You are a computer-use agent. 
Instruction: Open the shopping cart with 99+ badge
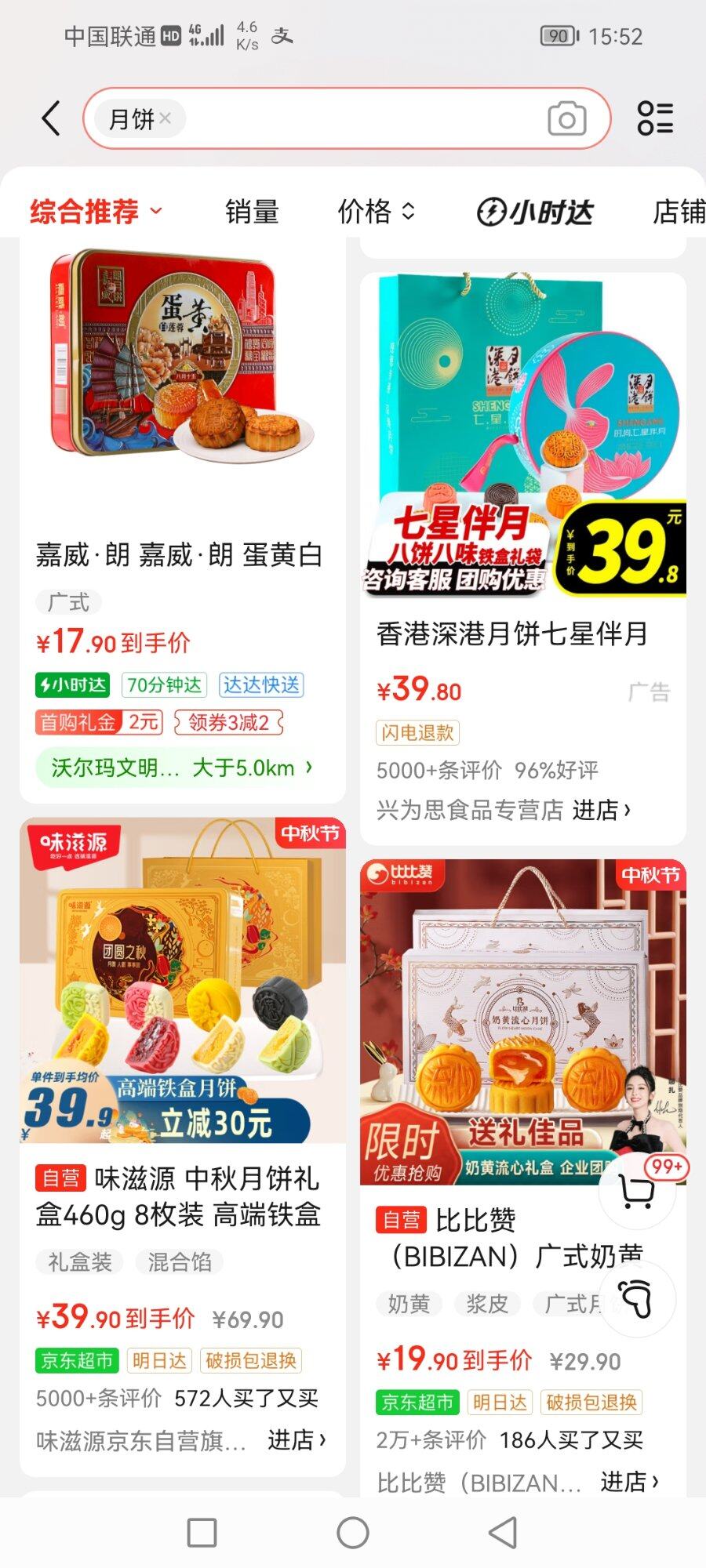click(x=636, y=1192)
